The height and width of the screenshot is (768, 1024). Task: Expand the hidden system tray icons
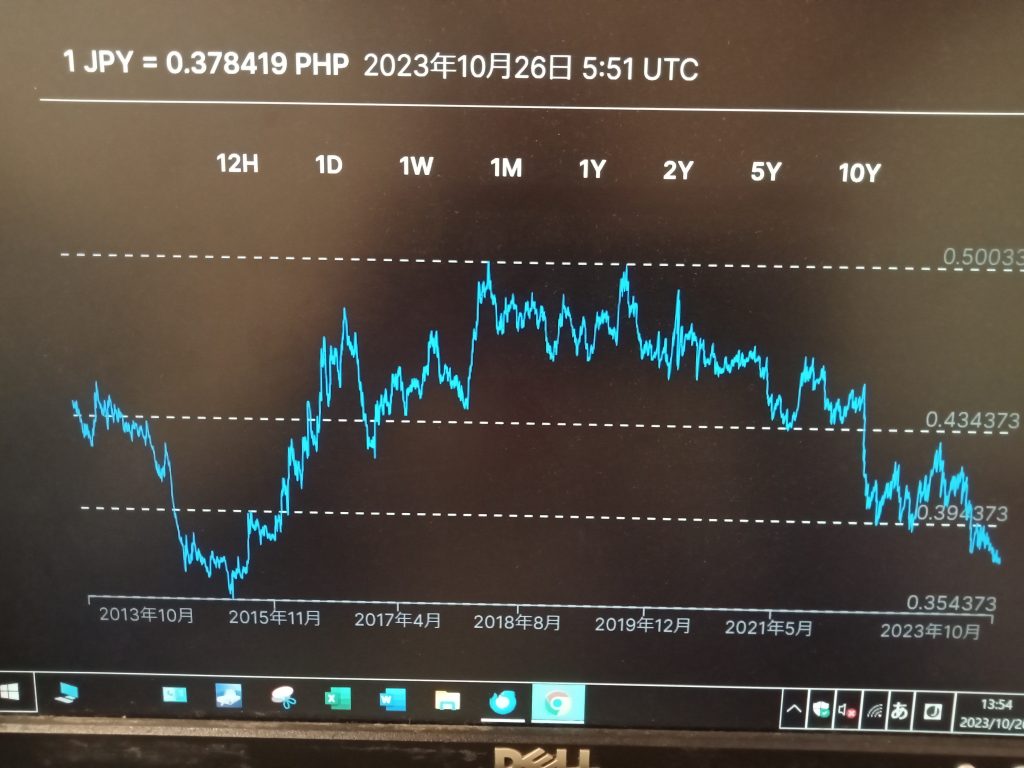tap(794, 711)
